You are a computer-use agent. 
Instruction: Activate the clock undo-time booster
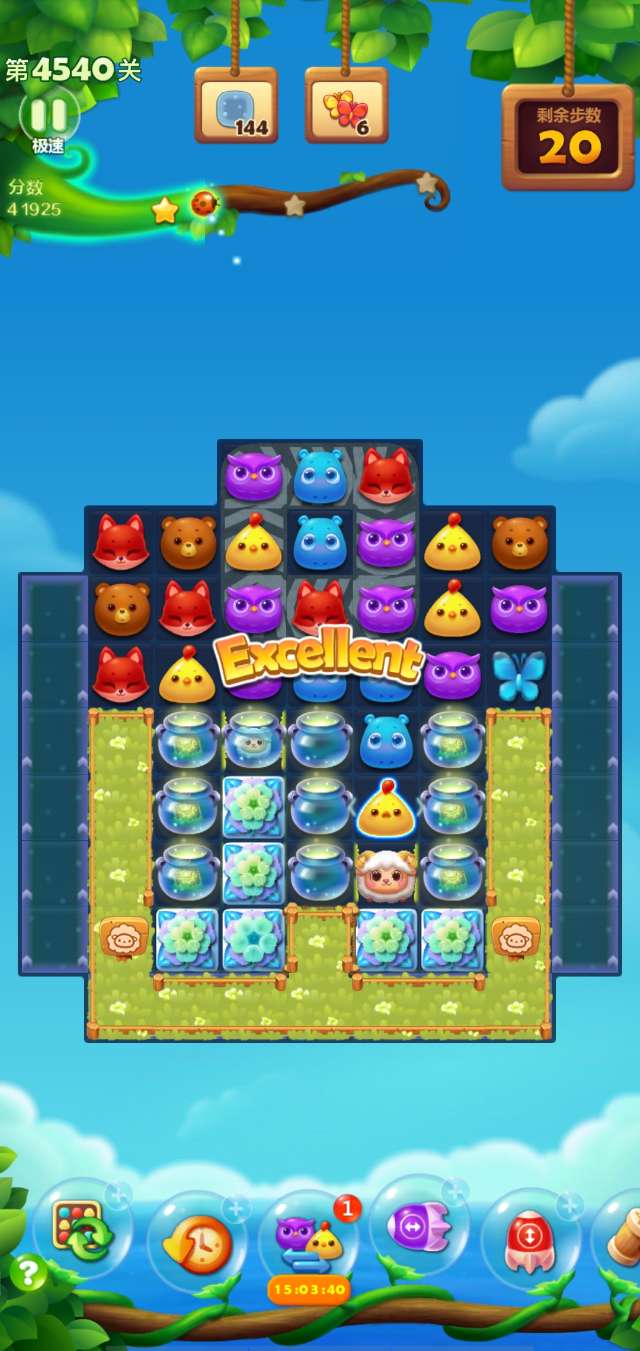197,1243
